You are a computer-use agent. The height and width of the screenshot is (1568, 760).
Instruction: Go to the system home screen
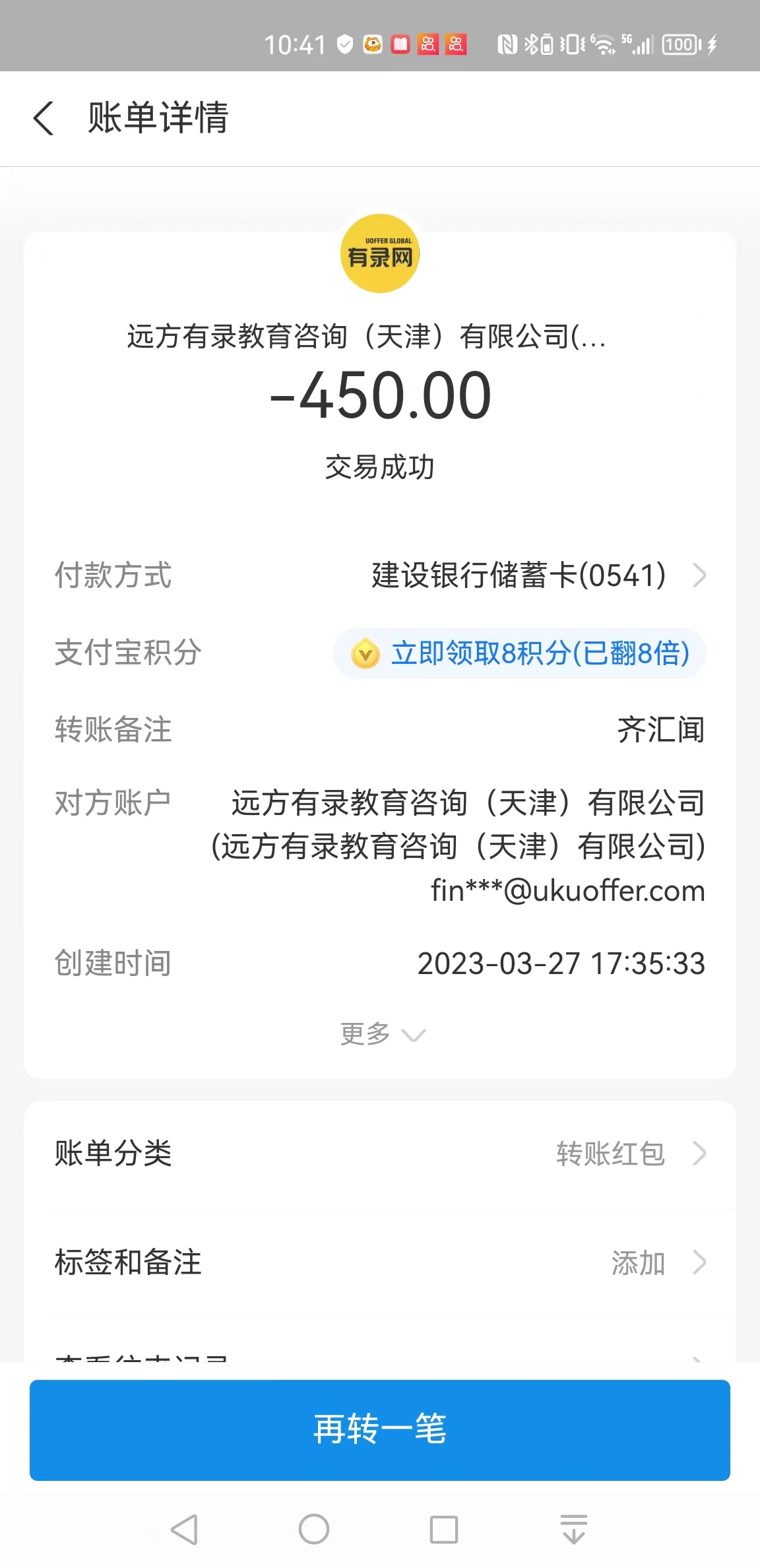tap(314, 1529)
